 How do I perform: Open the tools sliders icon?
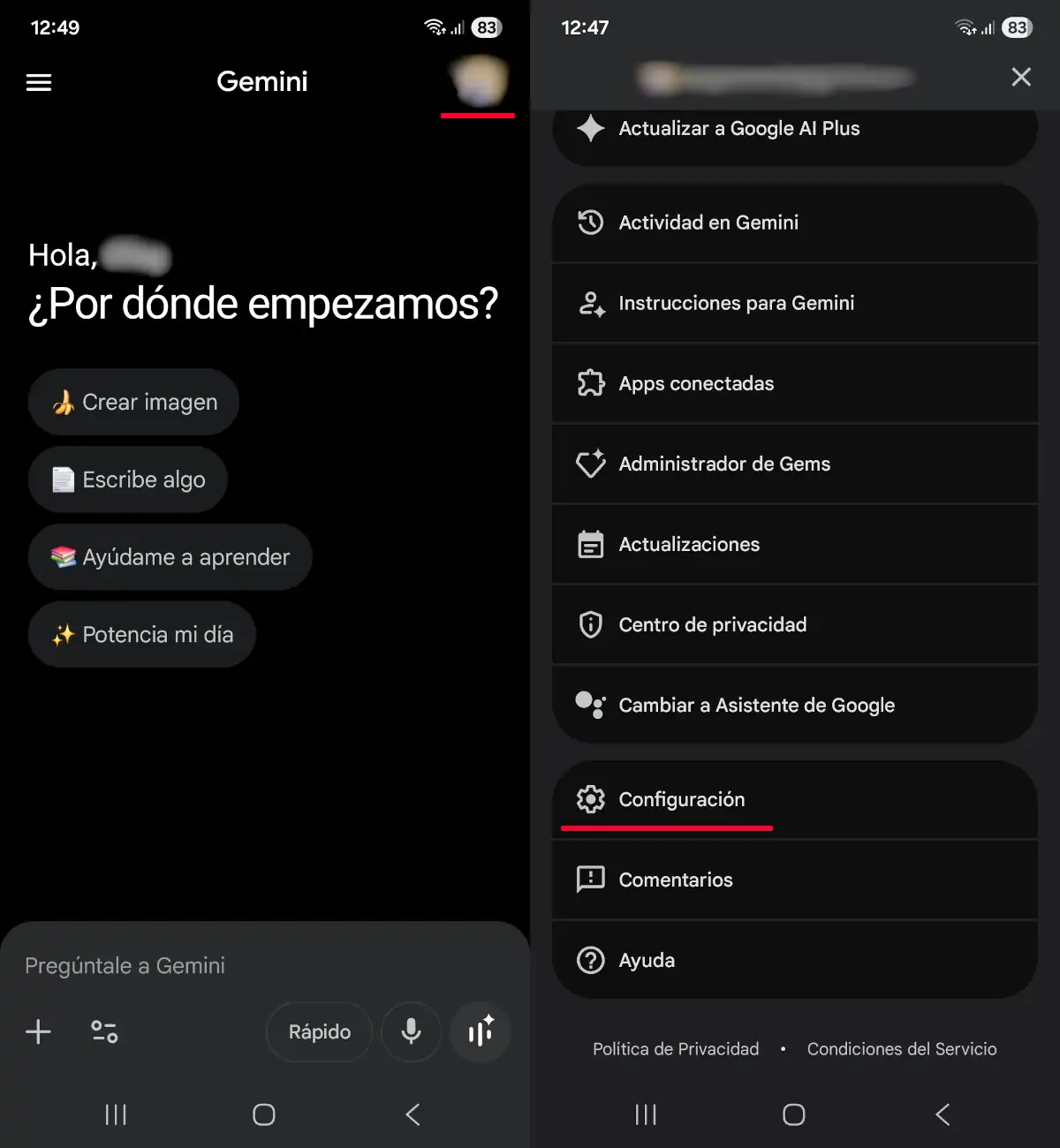tap(104, 1031)
